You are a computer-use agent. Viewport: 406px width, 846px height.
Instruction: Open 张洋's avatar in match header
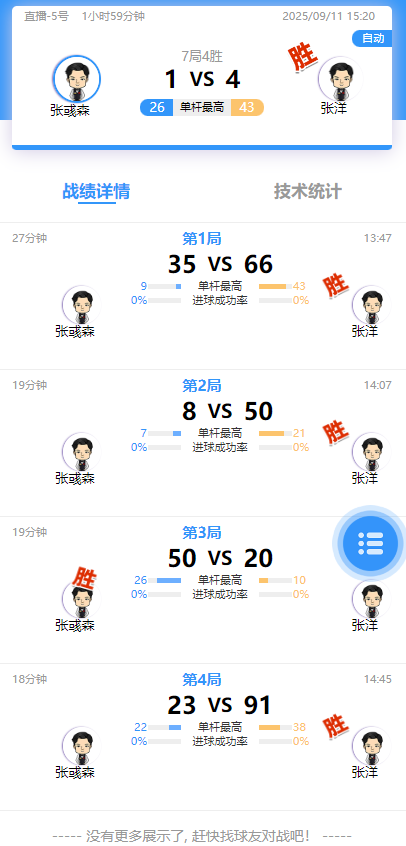pos(341,79)
